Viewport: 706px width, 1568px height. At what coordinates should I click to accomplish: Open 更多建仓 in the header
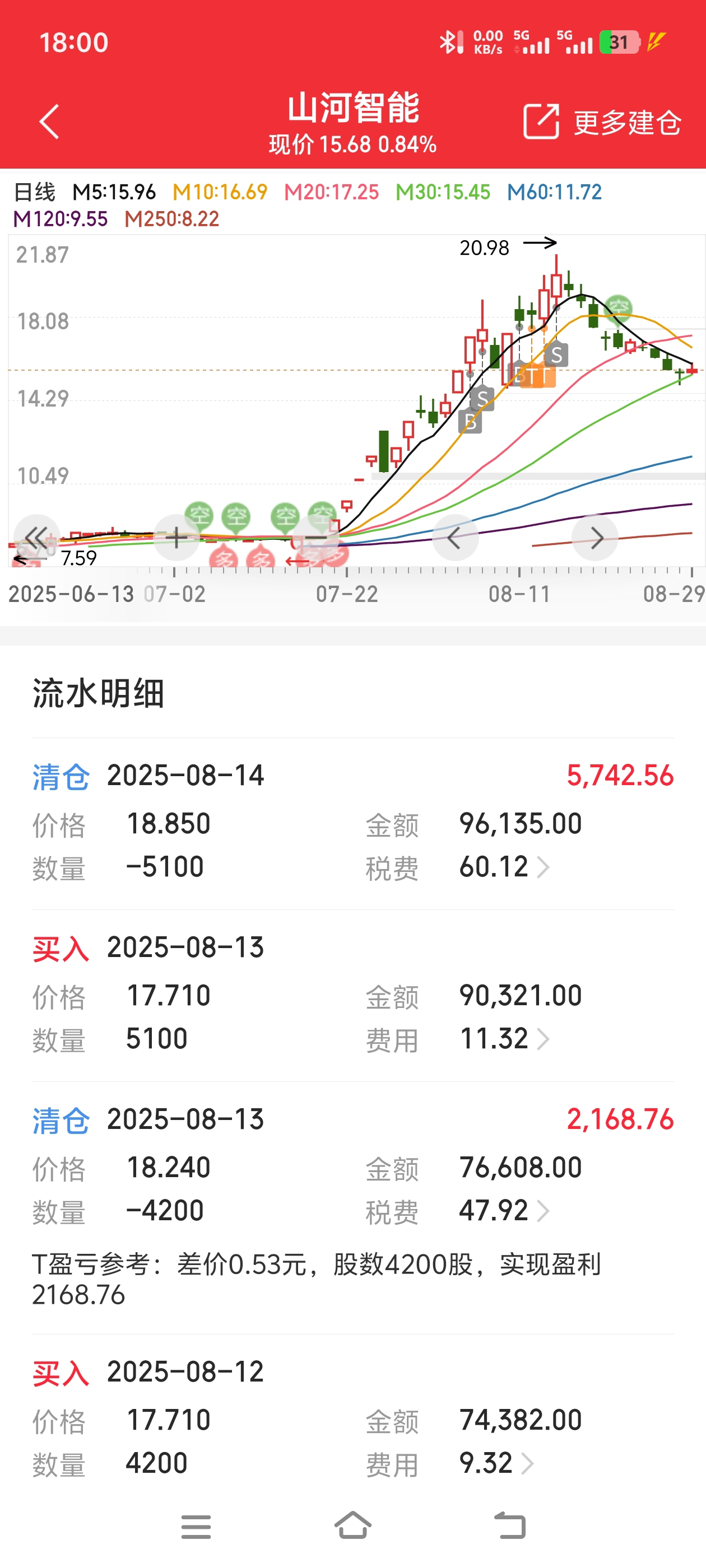602,122
